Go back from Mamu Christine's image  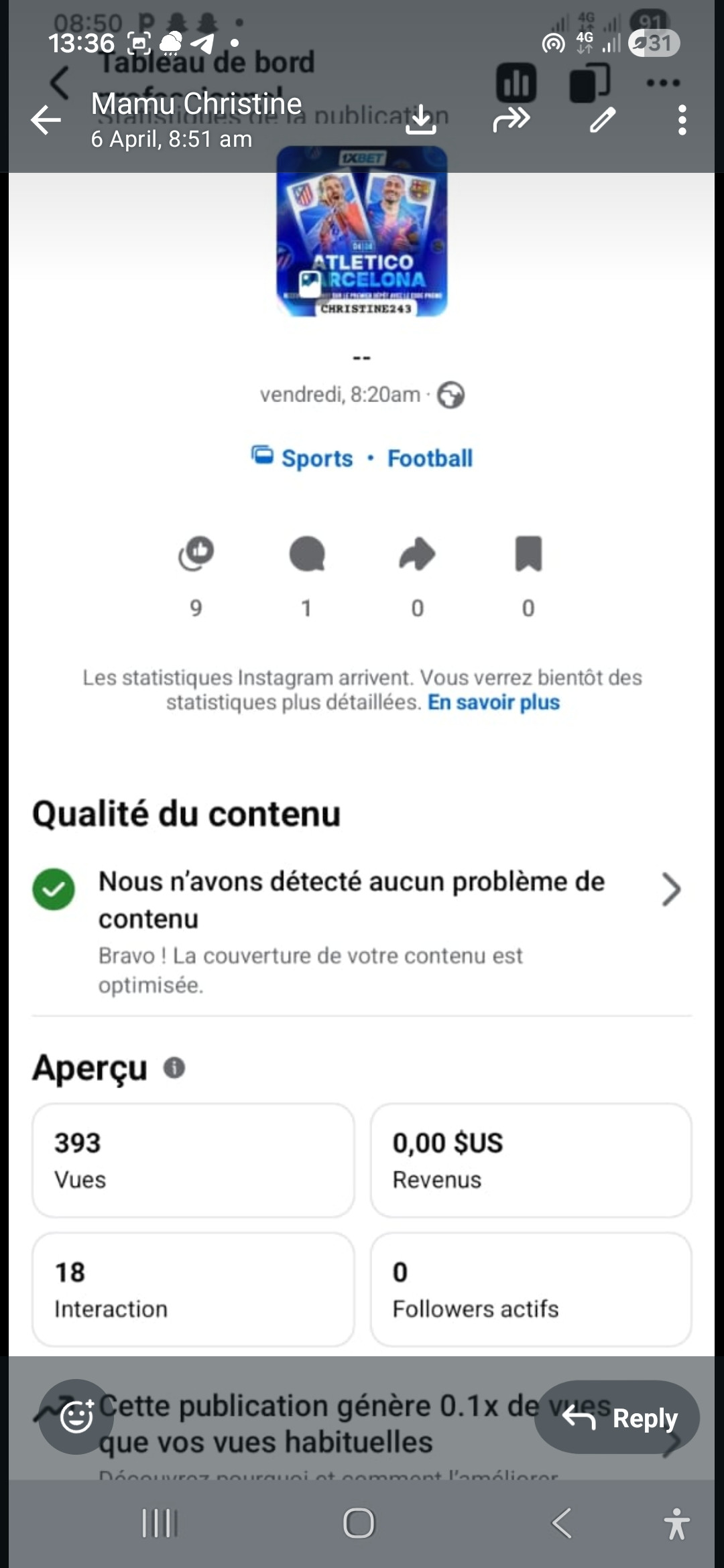tap(46, 121)
